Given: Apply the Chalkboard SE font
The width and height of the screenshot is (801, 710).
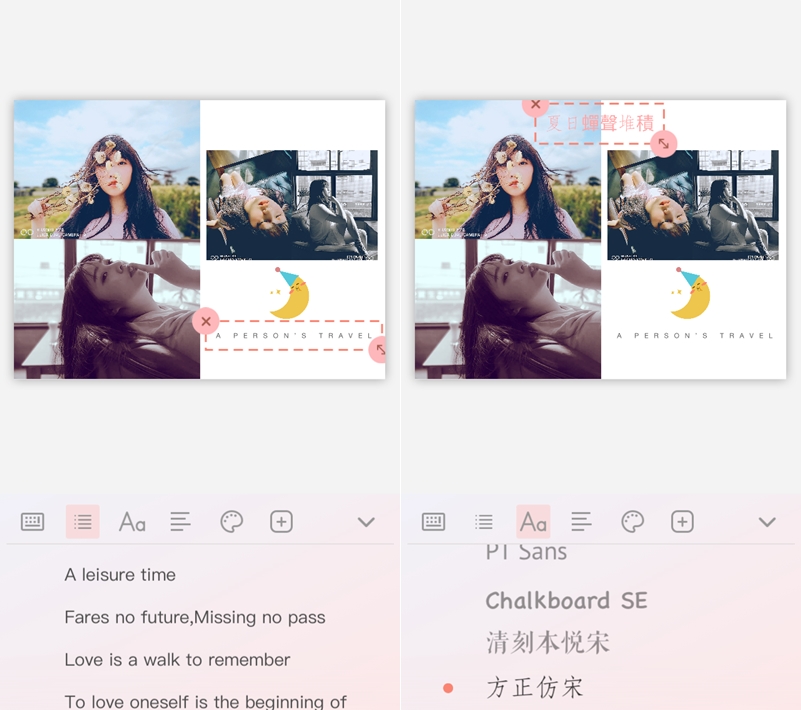Looking at the screenshot, I should (x=566, y=601).
